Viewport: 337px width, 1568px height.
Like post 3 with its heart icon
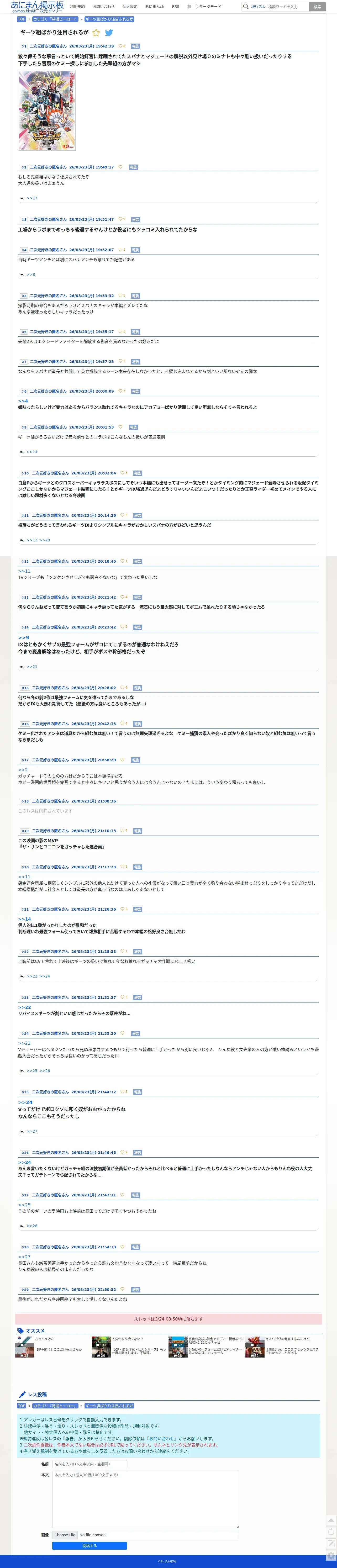coord(120,219)
